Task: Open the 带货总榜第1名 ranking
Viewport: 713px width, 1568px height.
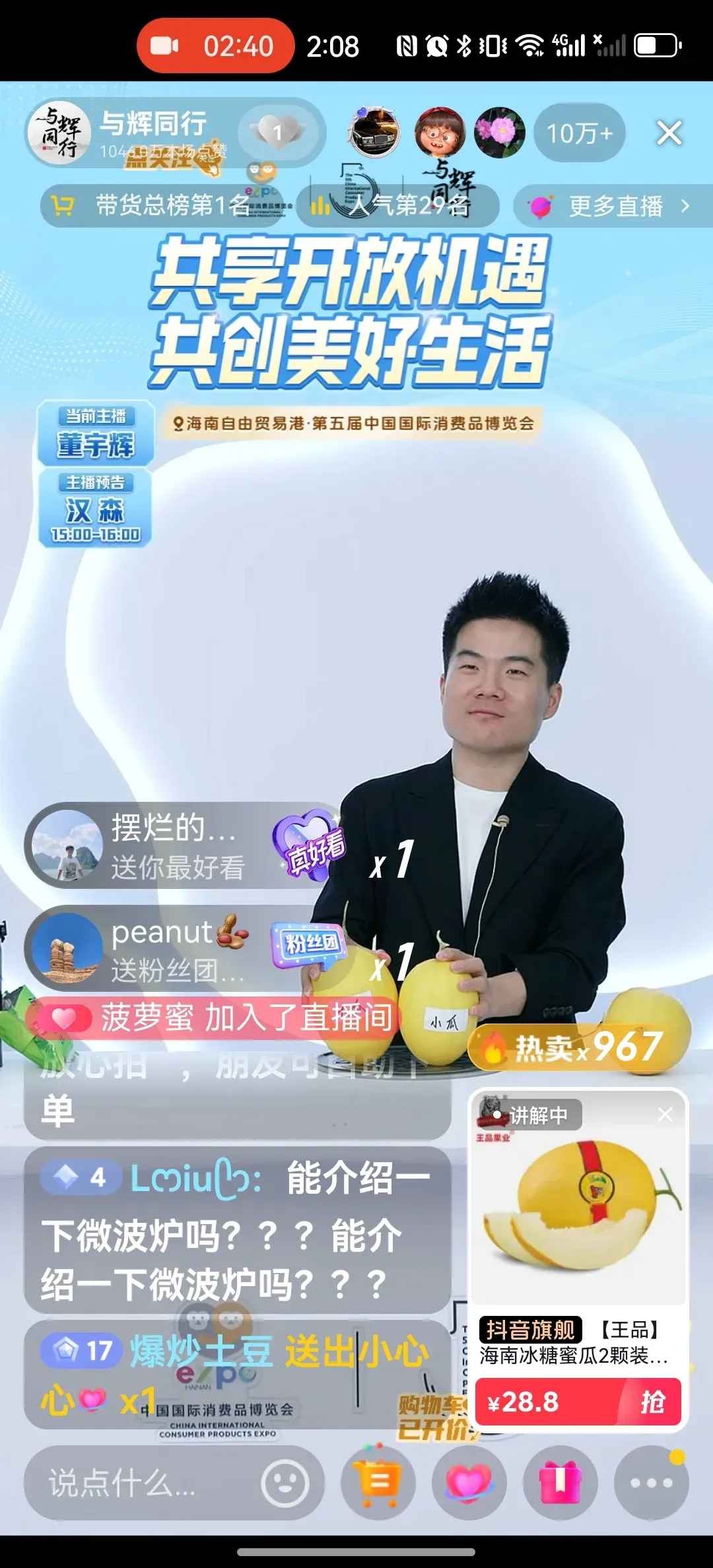Action: click(x=162, y=206)
